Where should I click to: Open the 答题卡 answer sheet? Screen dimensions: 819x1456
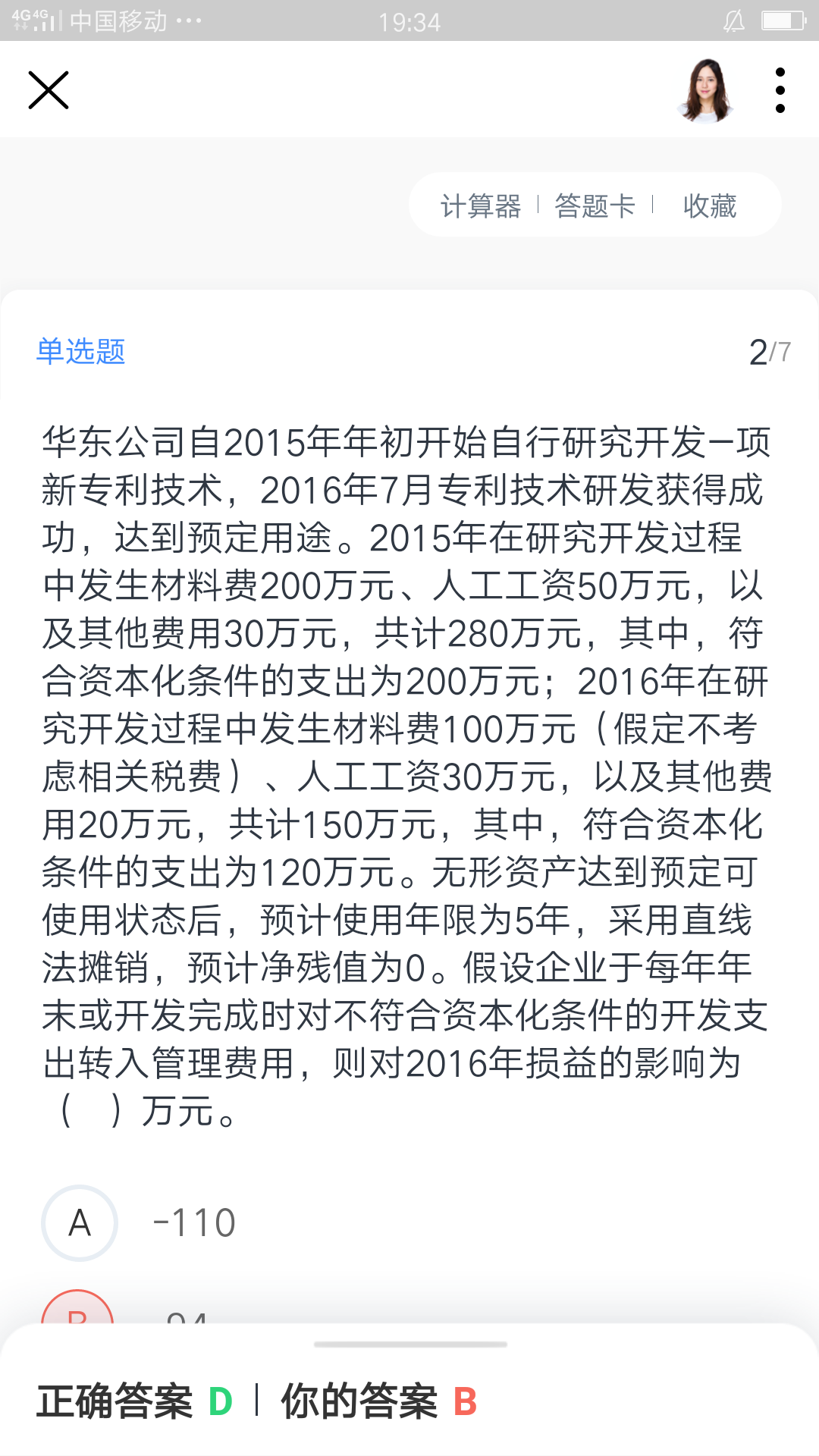595,206
